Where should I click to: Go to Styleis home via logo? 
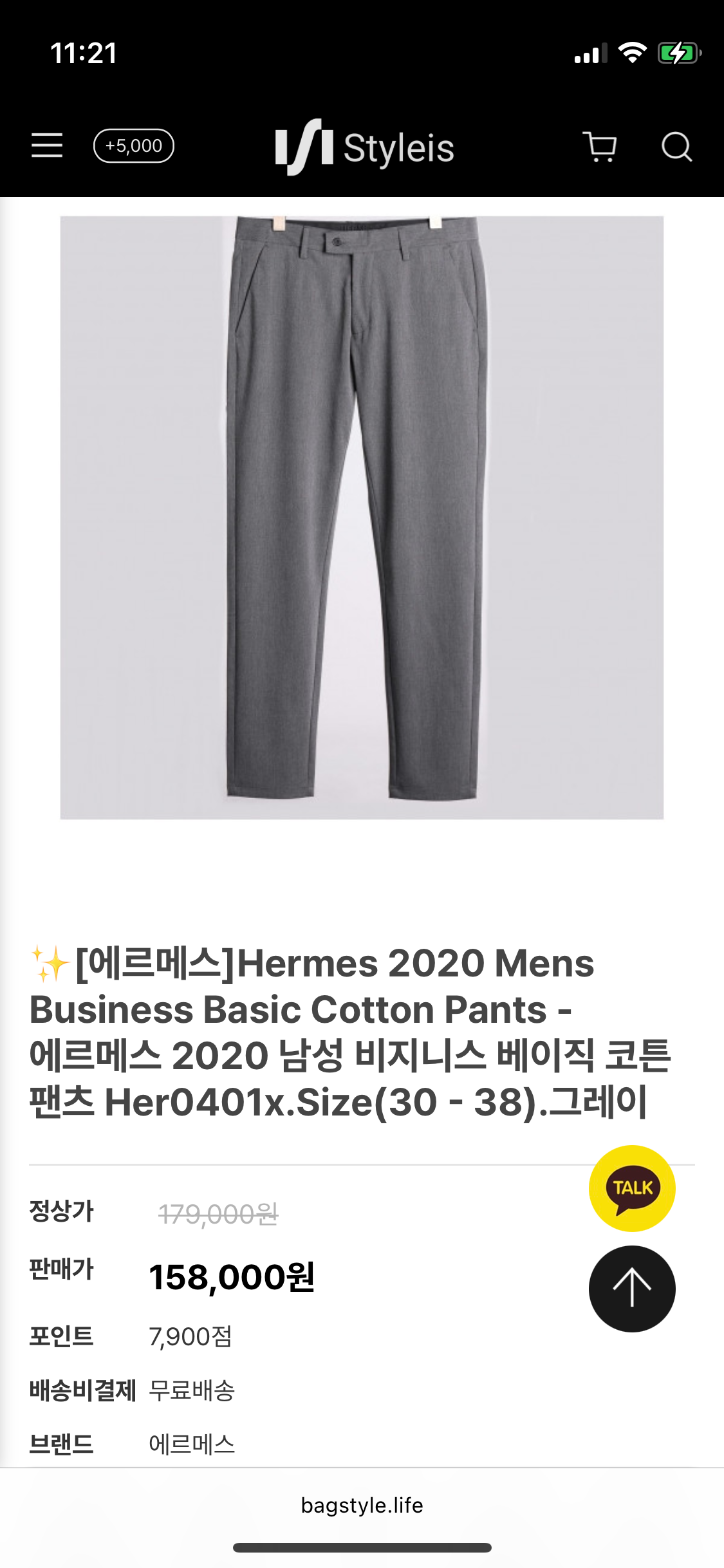click(x=364, y=147)
